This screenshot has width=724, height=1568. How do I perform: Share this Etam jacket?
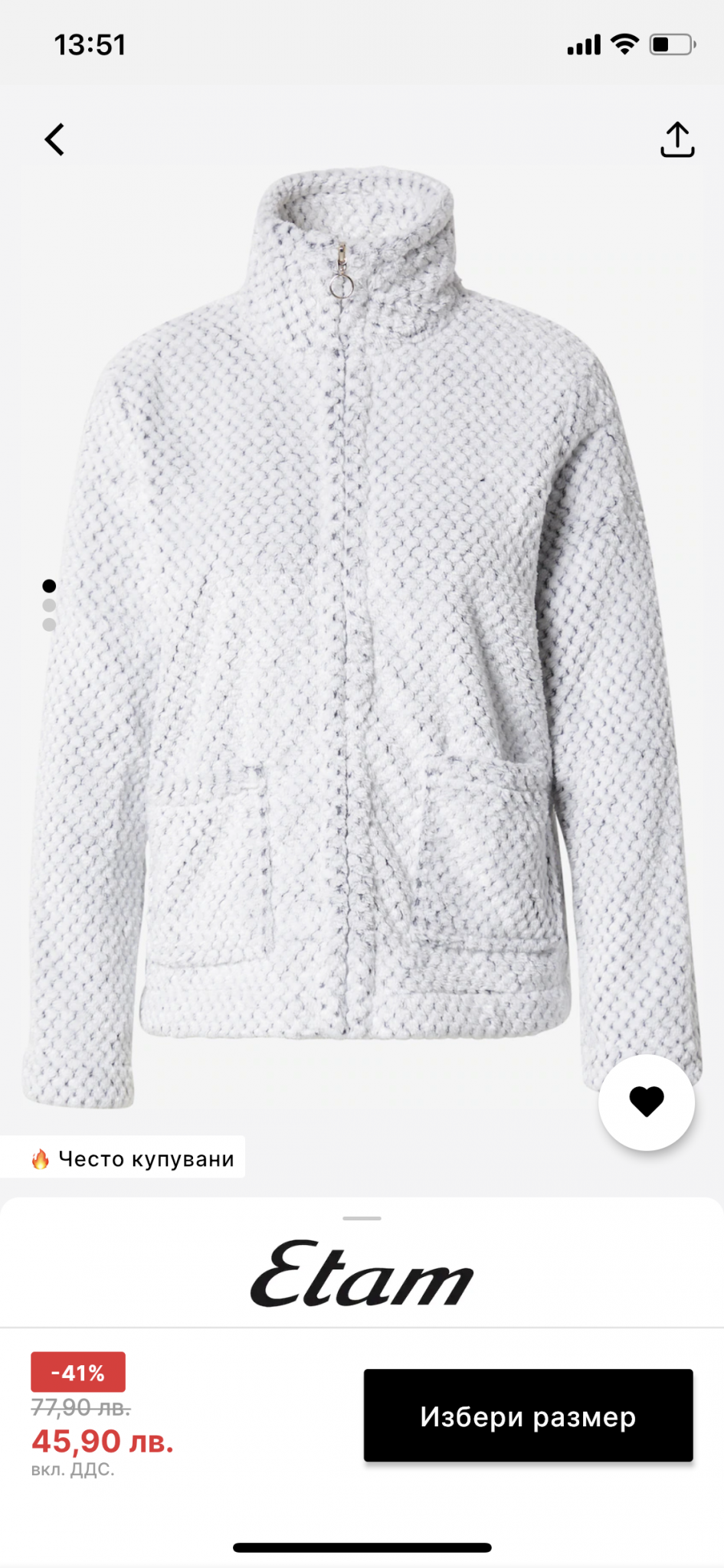click(676, 139)
